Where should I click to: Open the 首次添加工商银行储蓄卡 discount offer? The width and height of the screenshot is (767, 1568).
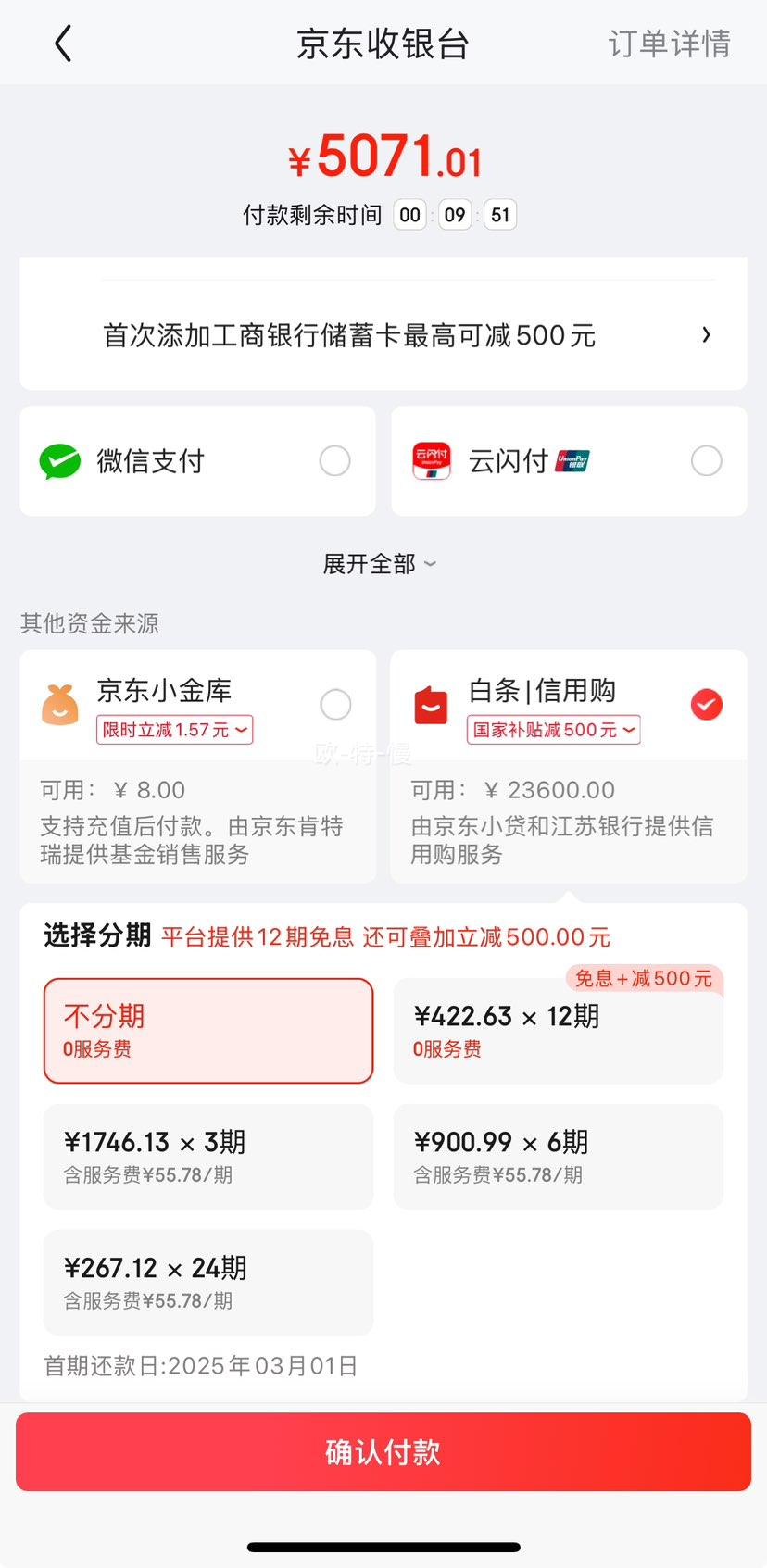click(383, 335)
